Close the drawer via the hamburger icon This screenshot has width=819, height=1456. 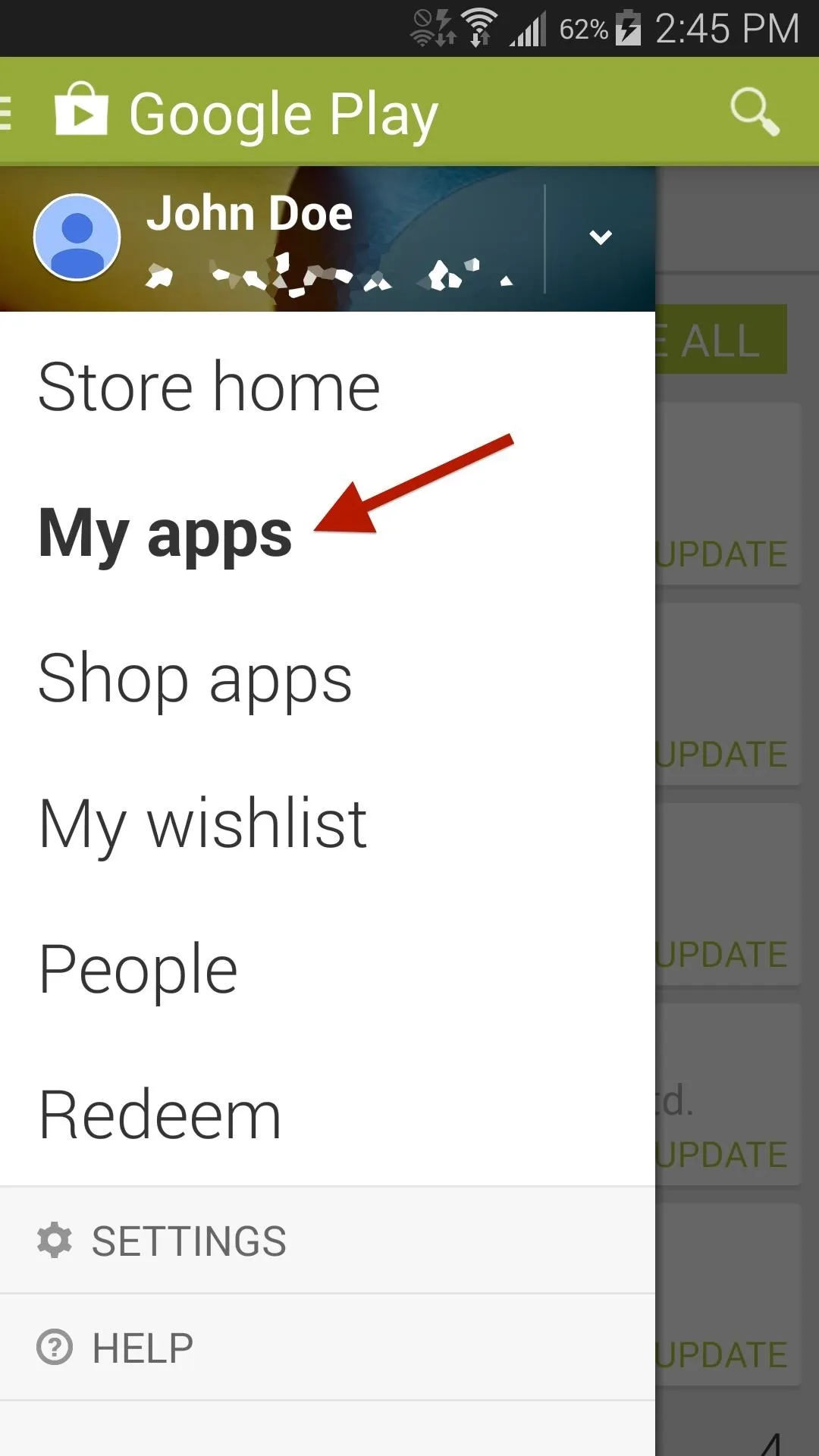click(x=6, y=113)
